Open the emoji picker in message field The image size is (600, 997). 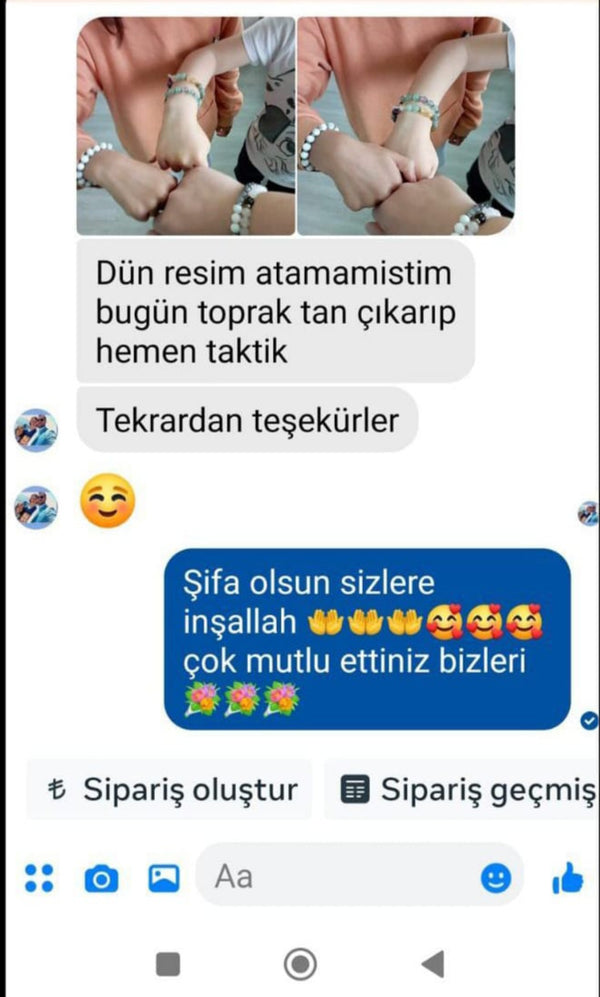[x=496, y=878]
